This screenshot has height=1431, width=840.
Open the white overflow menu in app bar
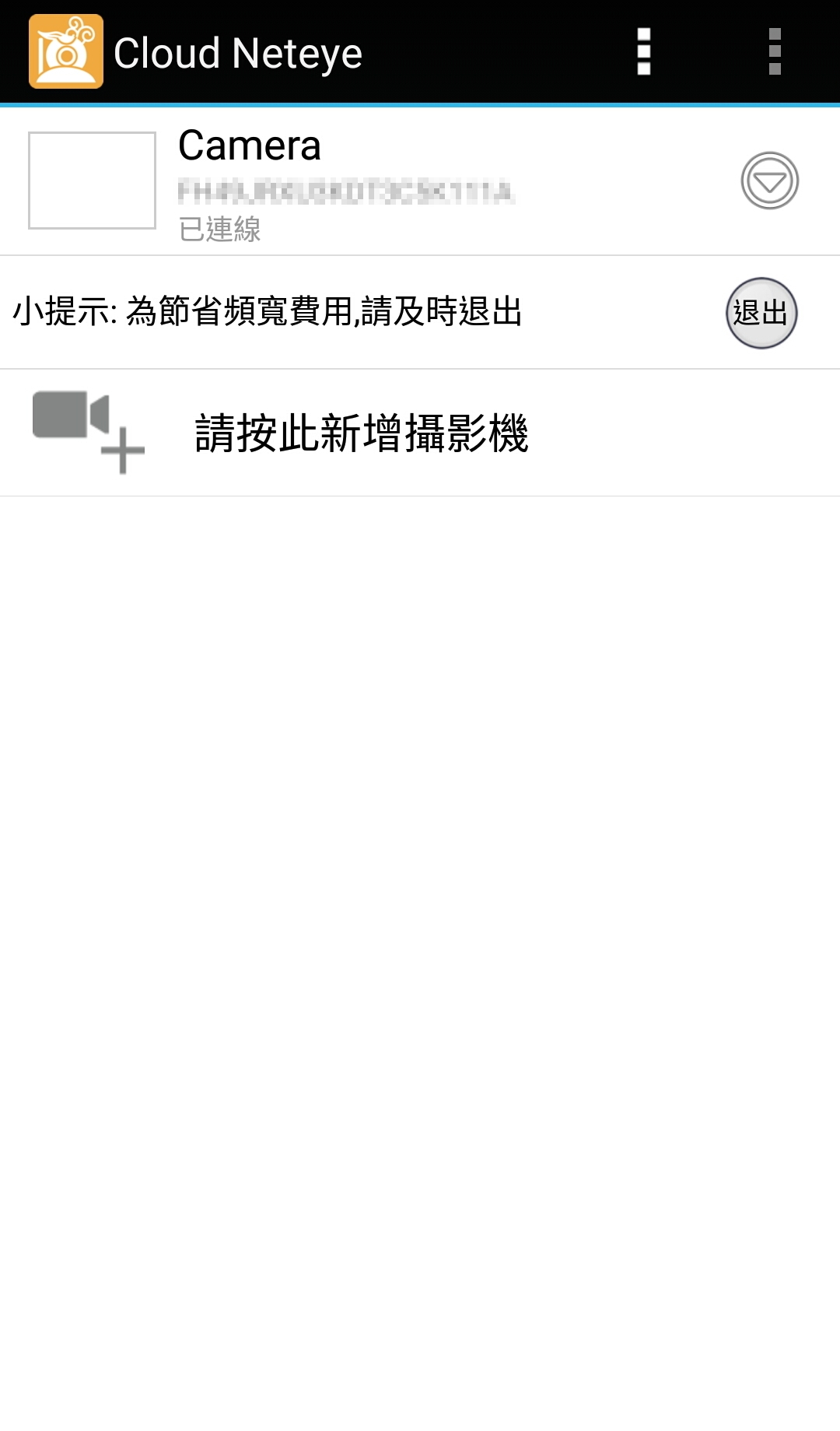[x=644, y=51]
